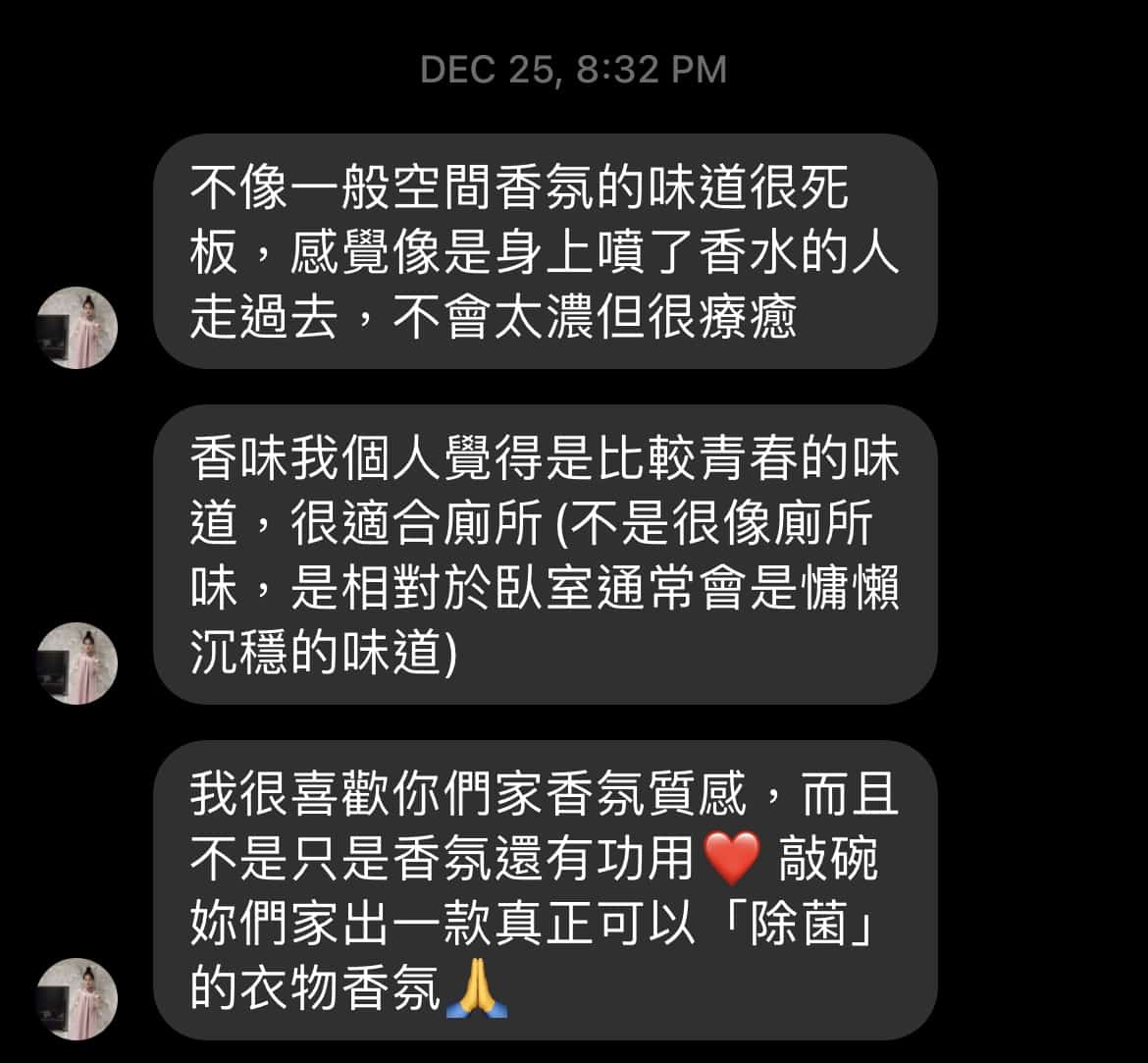1148x1063 pixels.
Task: Open sender's avatar beside the 不會太濃但很療癒 message
Action: (x=77, y=328)
